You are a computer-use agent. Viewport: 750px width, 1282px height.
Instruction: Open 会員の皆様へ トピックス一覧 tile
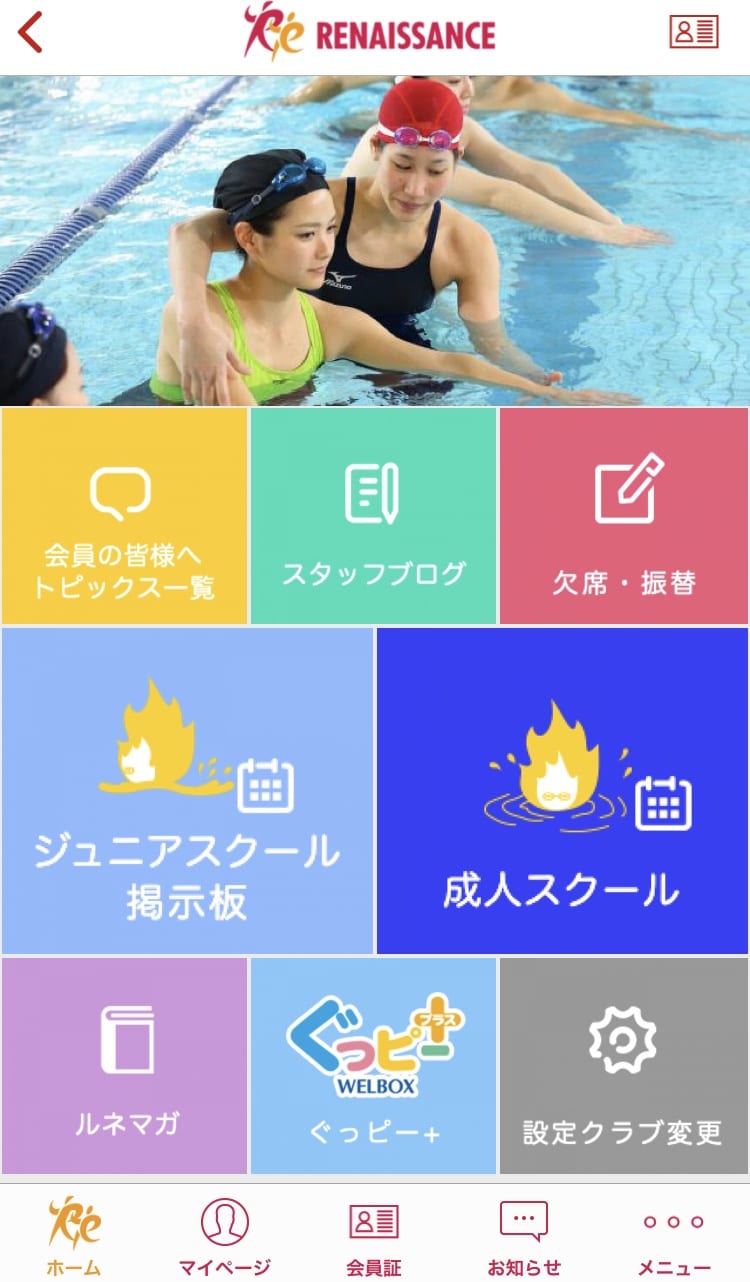[x=124, y=516]
